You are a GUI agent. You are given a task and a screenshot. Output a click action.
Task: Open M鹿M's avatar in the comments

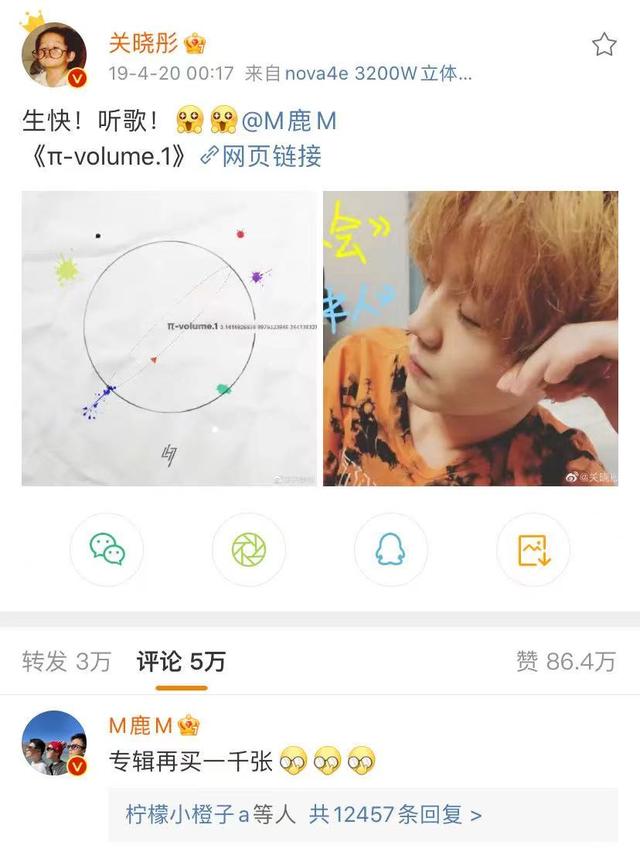tap(54, 744)
